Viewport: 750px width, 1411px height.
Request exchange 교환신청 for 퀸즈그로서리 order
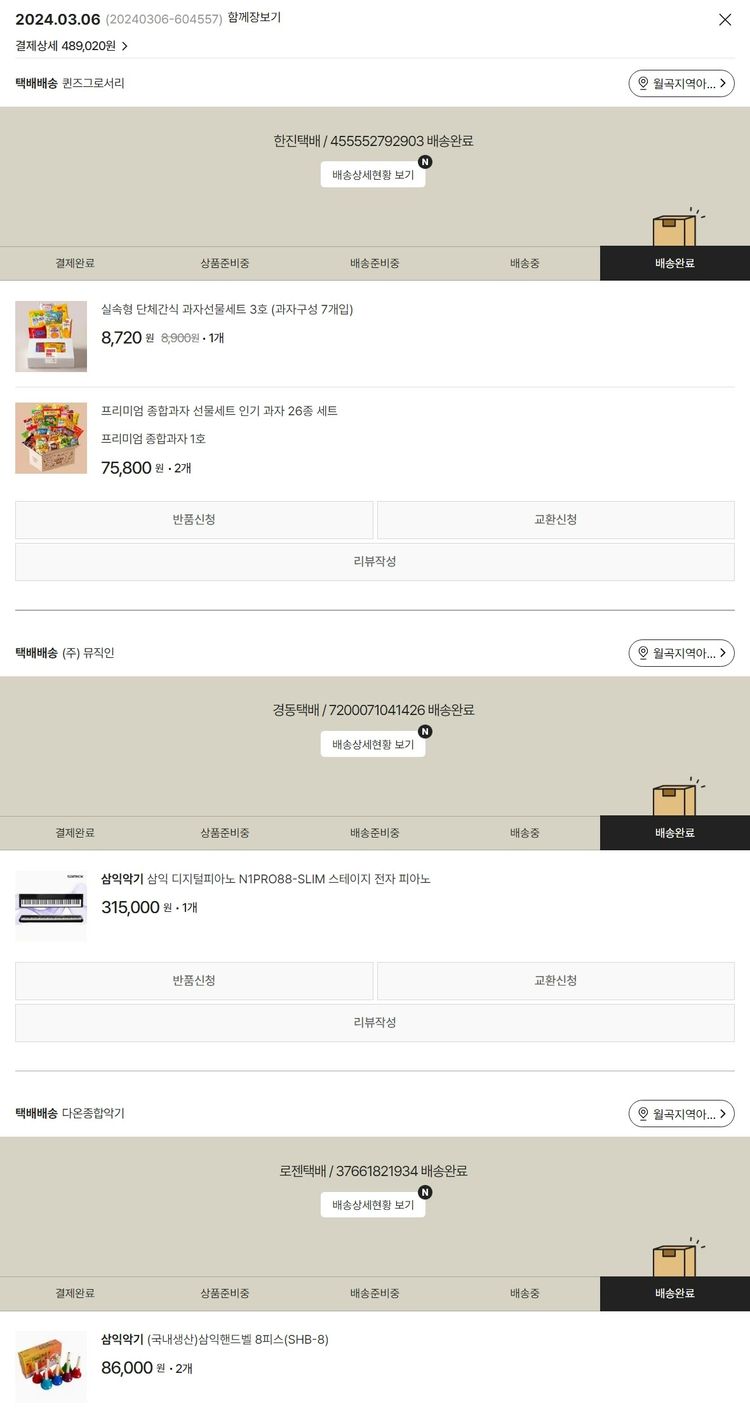click(x=555, y=520)
